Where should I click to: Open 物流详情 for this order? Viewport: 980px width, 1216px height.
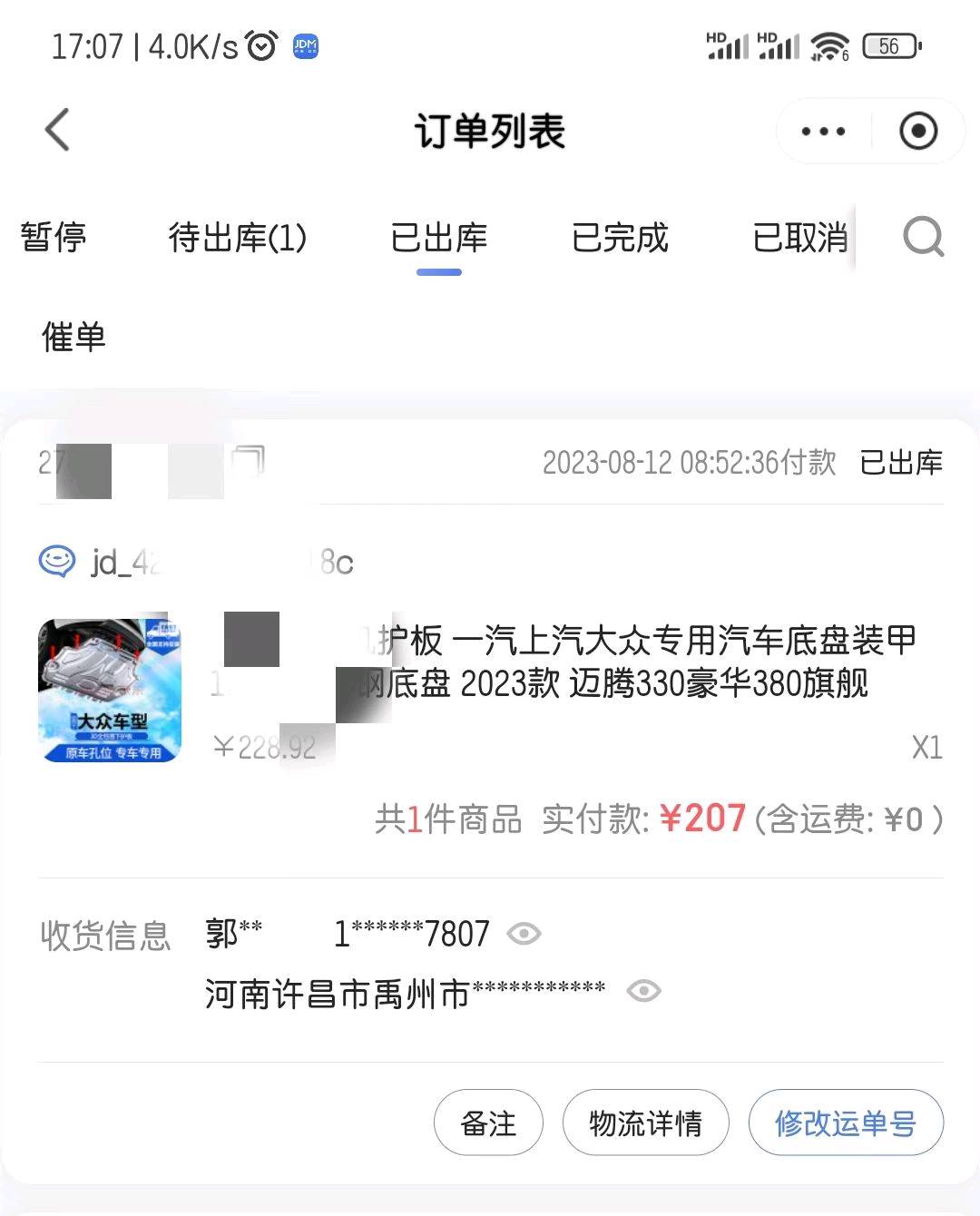645,1123
